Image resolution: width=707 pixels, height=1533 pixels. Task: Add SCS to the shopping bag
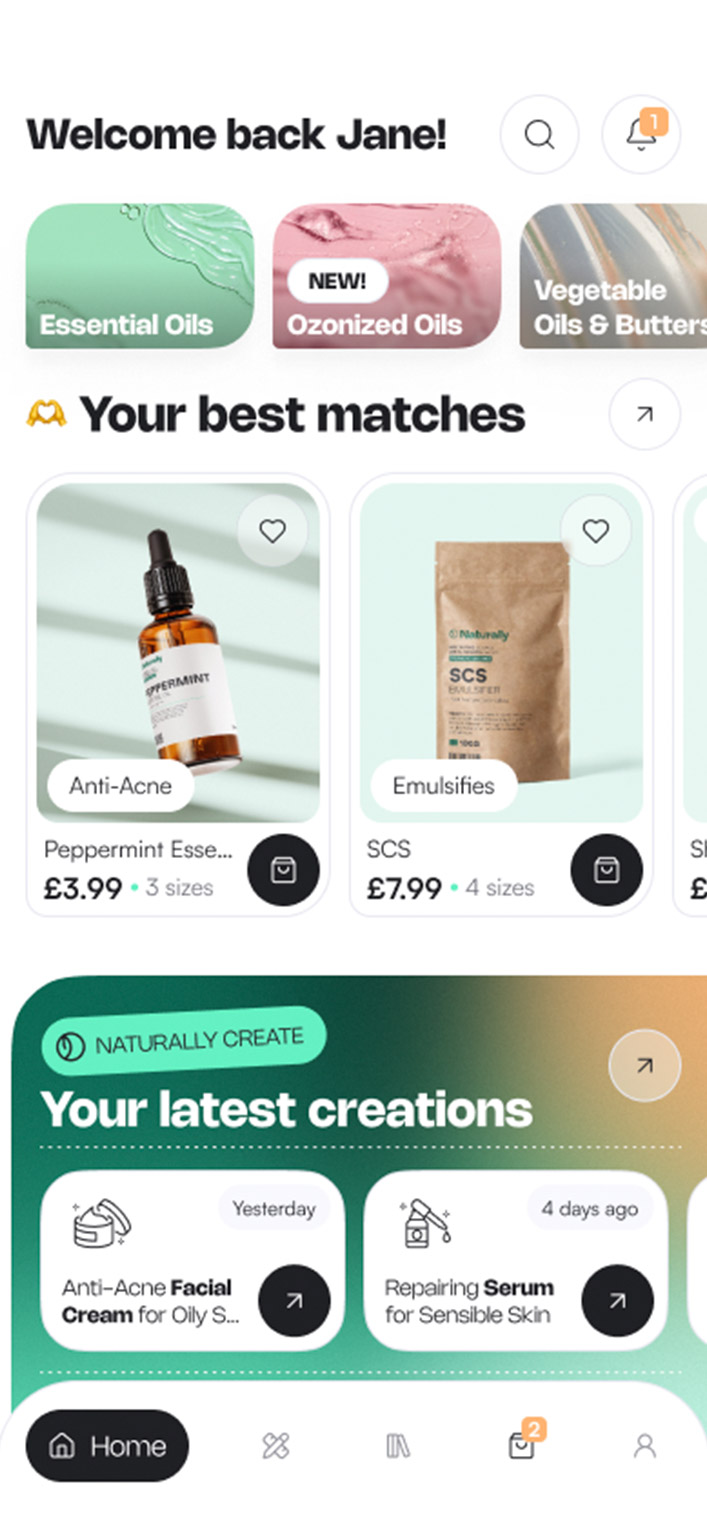(606, 870)
